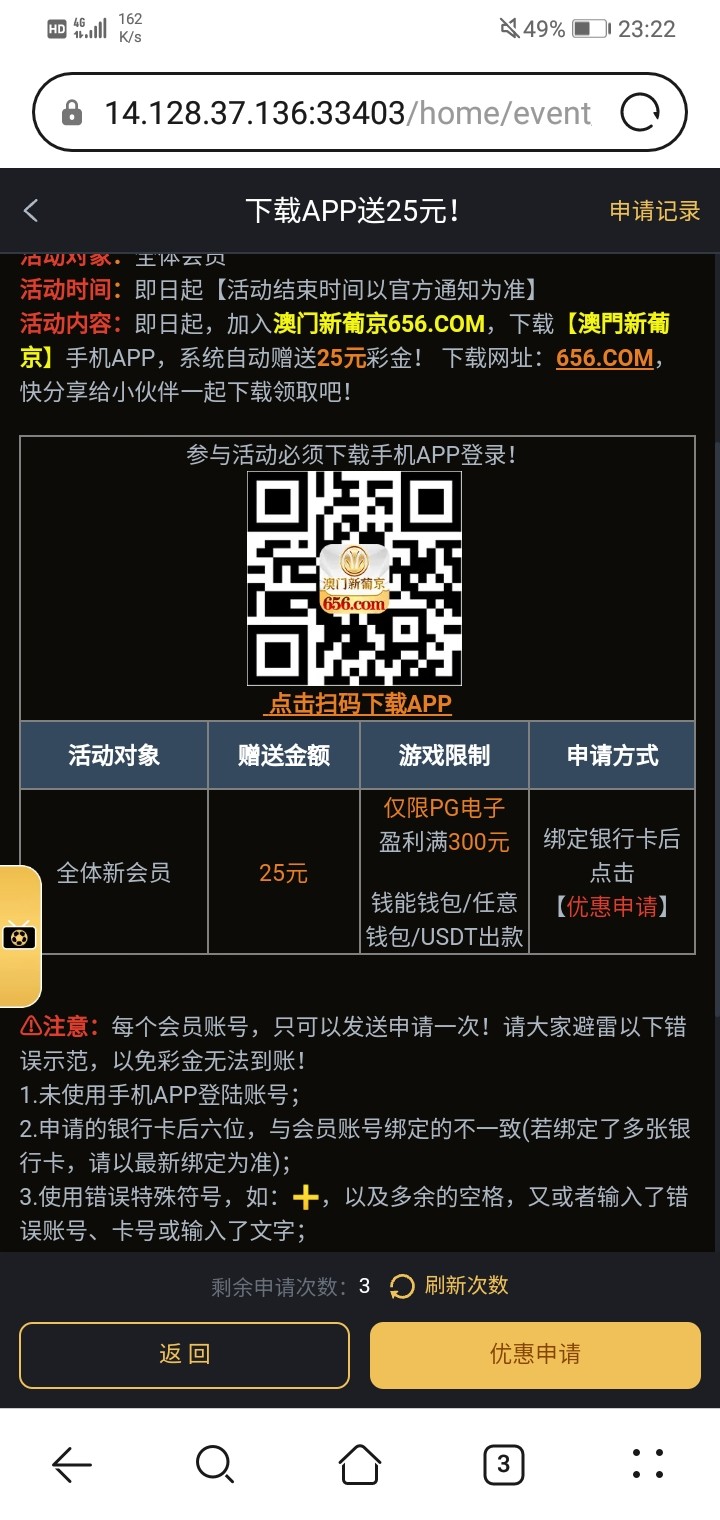Submit the 优惠申请 button
Image resolution: width=720 pixels, height=1520 pixels.
coord(535,1354)
